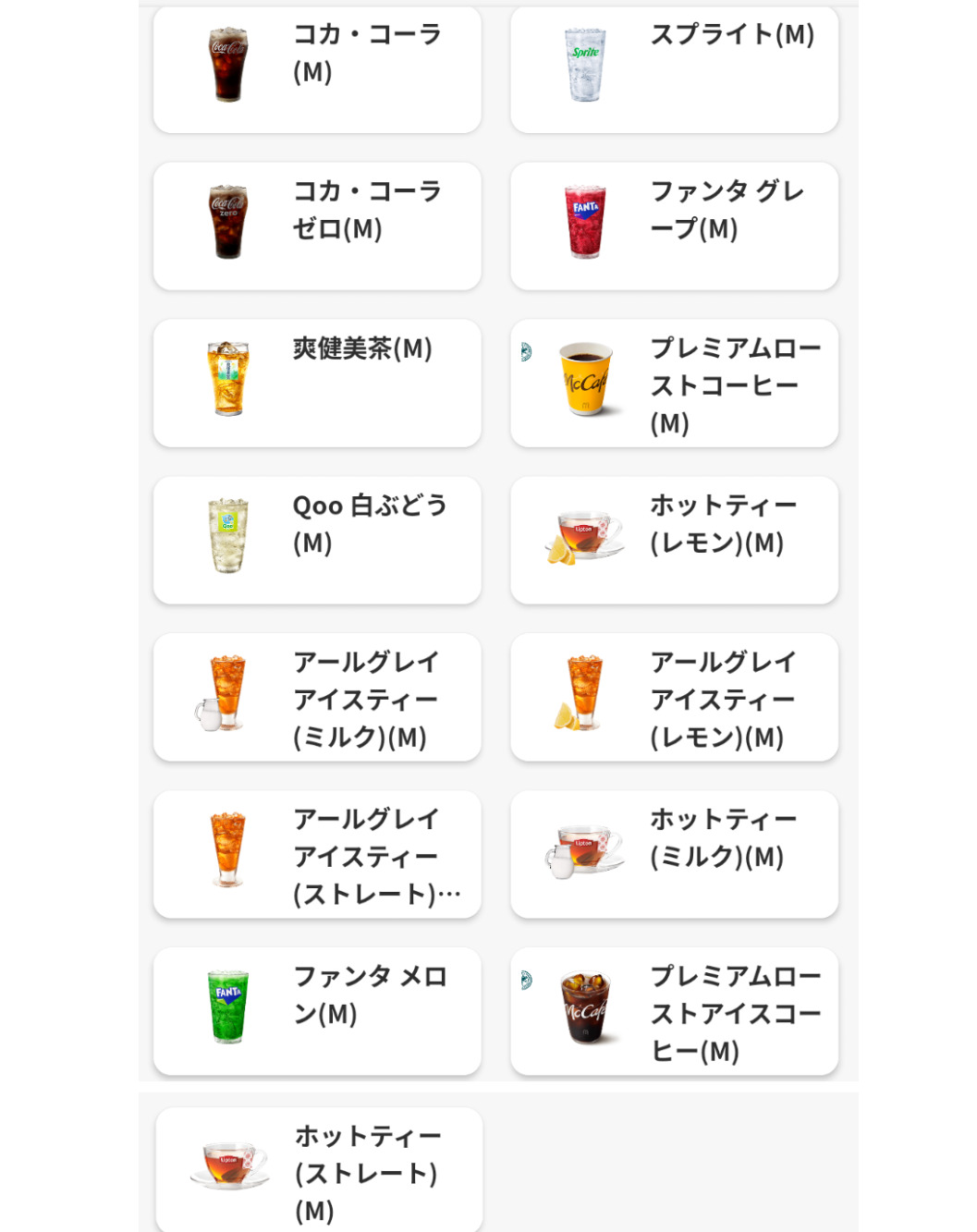Select コカ・コーラ(M) drink

coord(317,69)
